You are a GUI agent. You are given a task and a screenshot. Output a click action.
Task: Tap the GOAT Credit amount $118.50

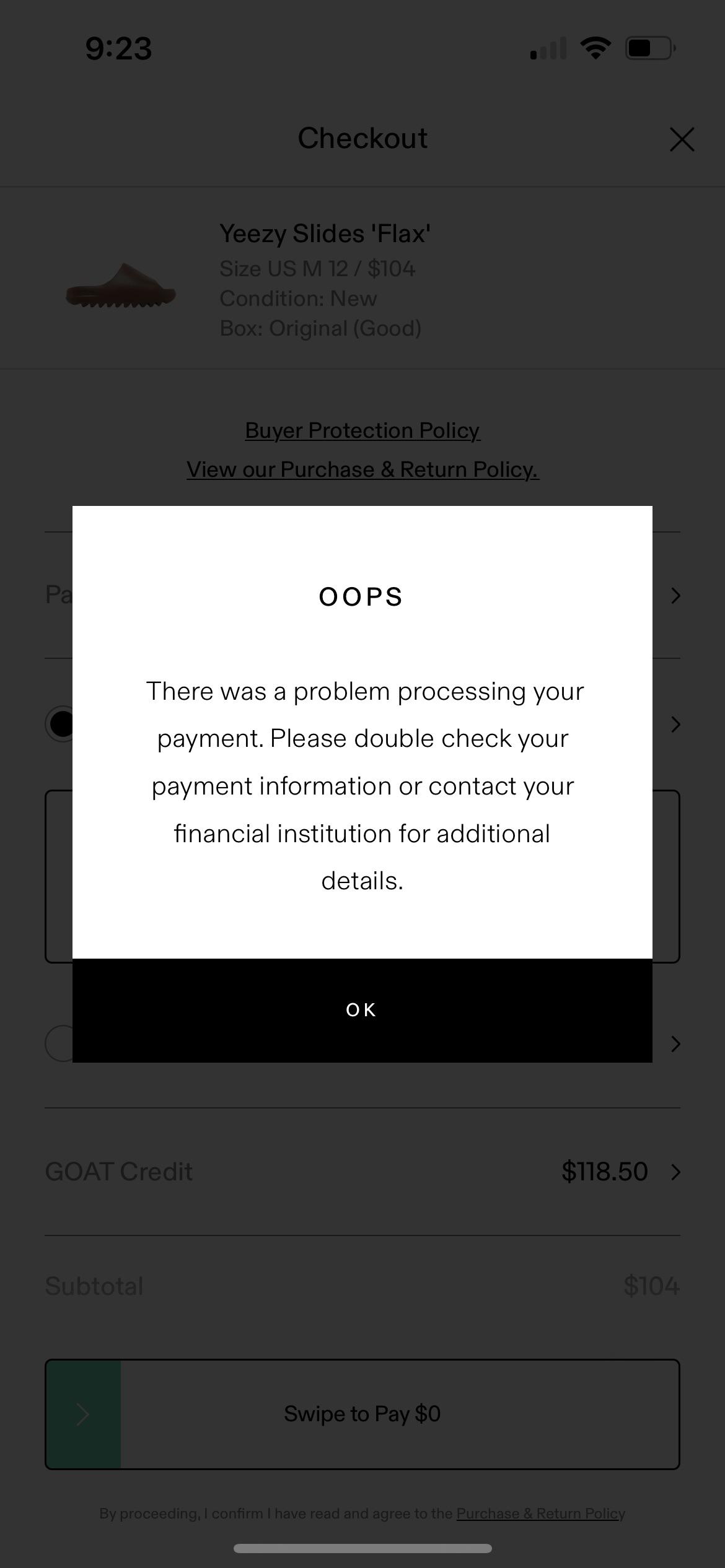[605, 1171]
